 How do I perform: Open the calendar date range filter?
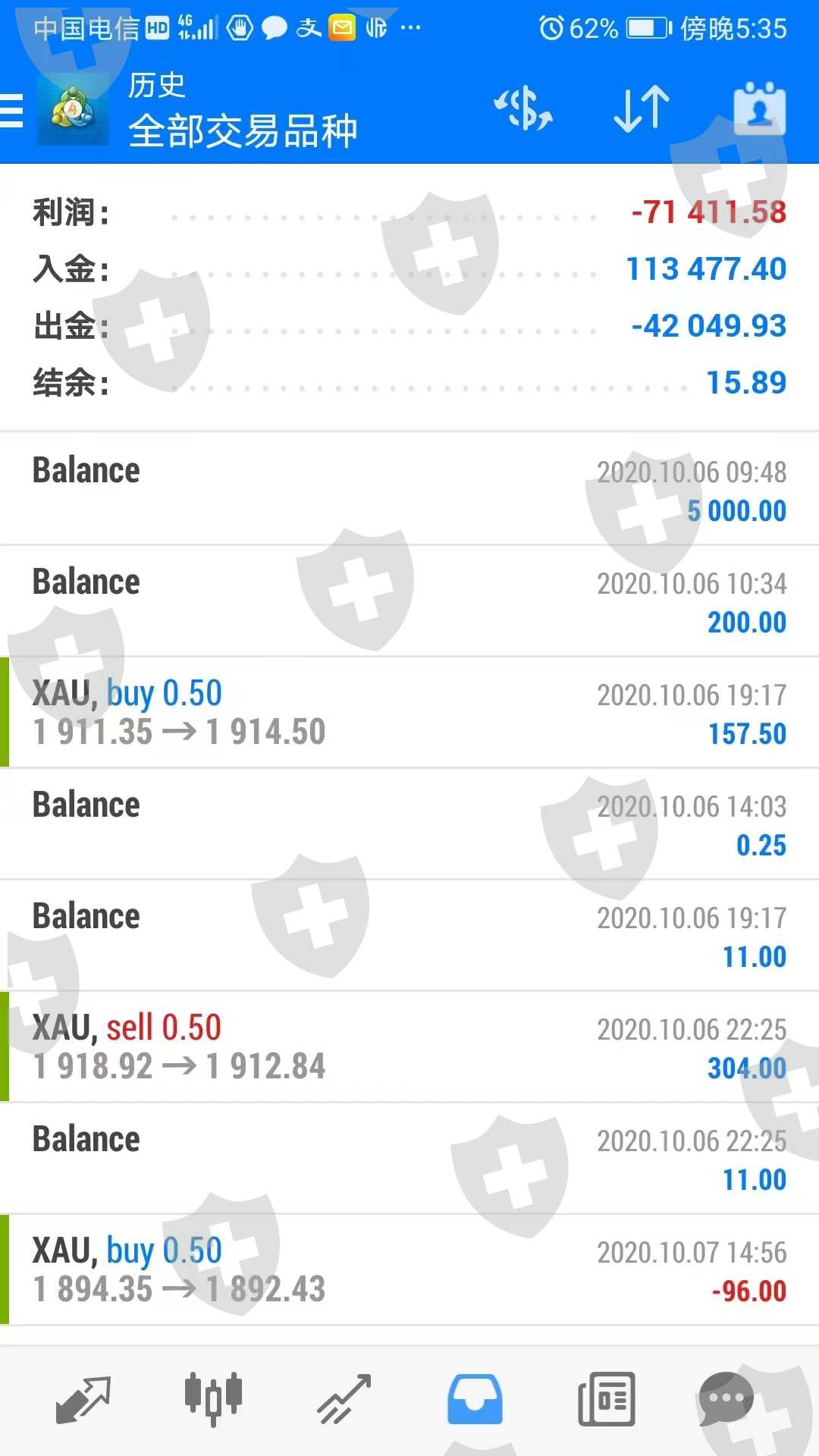759,109
